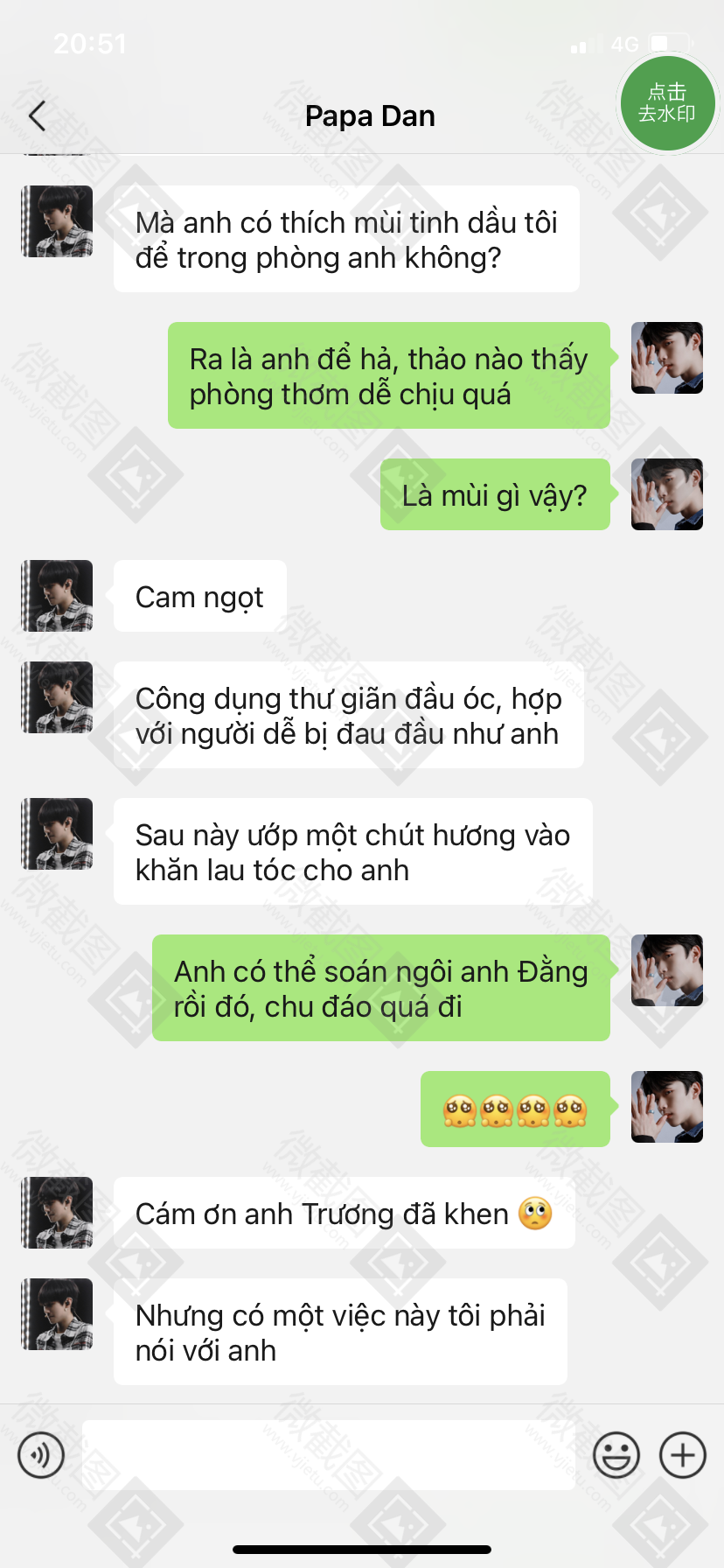Switch to voice message input
This screenshot has width=724, height=1568.
41,1455
